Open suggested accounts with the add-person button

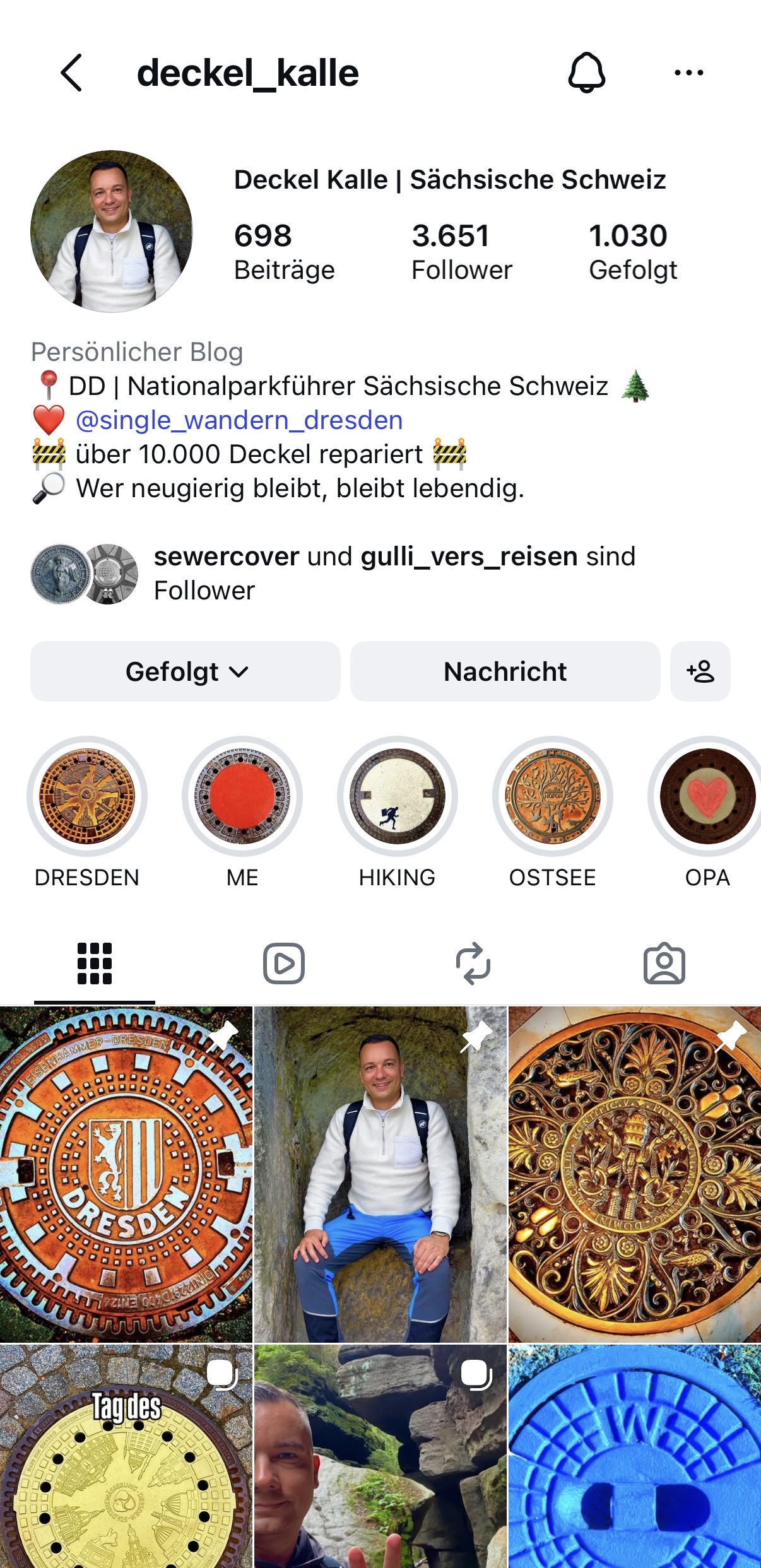coord(700,671)
